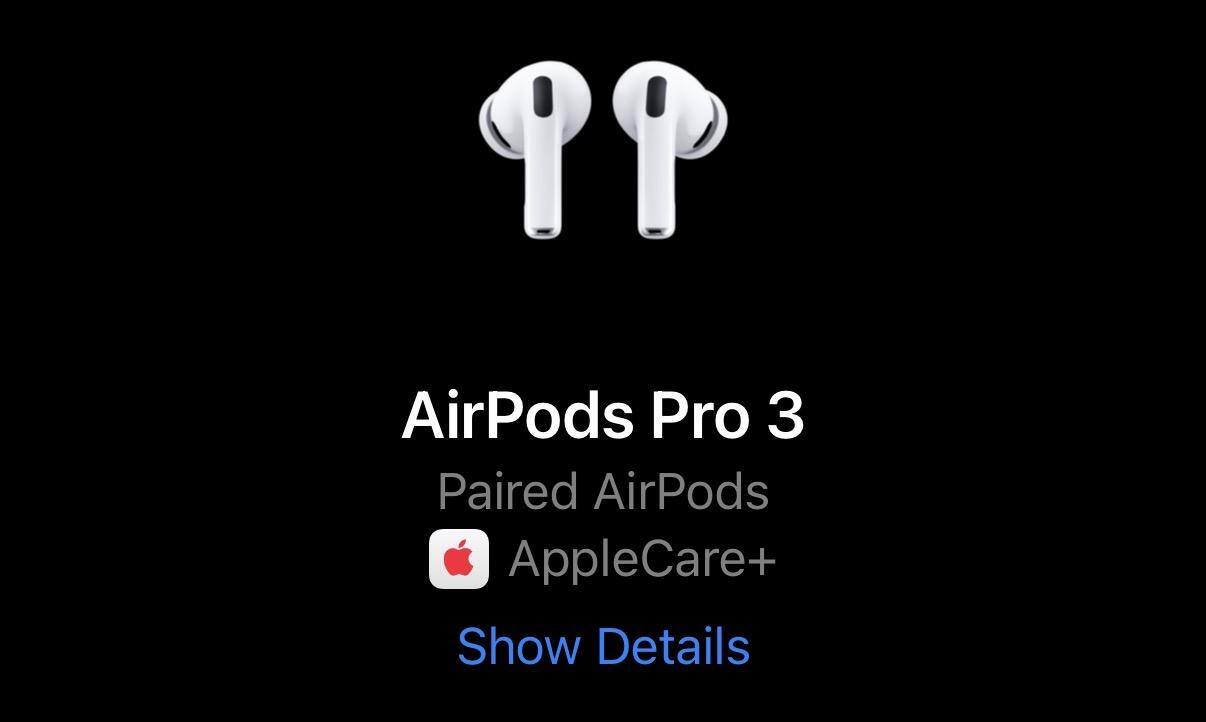Image resolution: width=1206 pixels, height=722 pixels.
Task: Tap the Show Details link
Action: click(603, 646)
